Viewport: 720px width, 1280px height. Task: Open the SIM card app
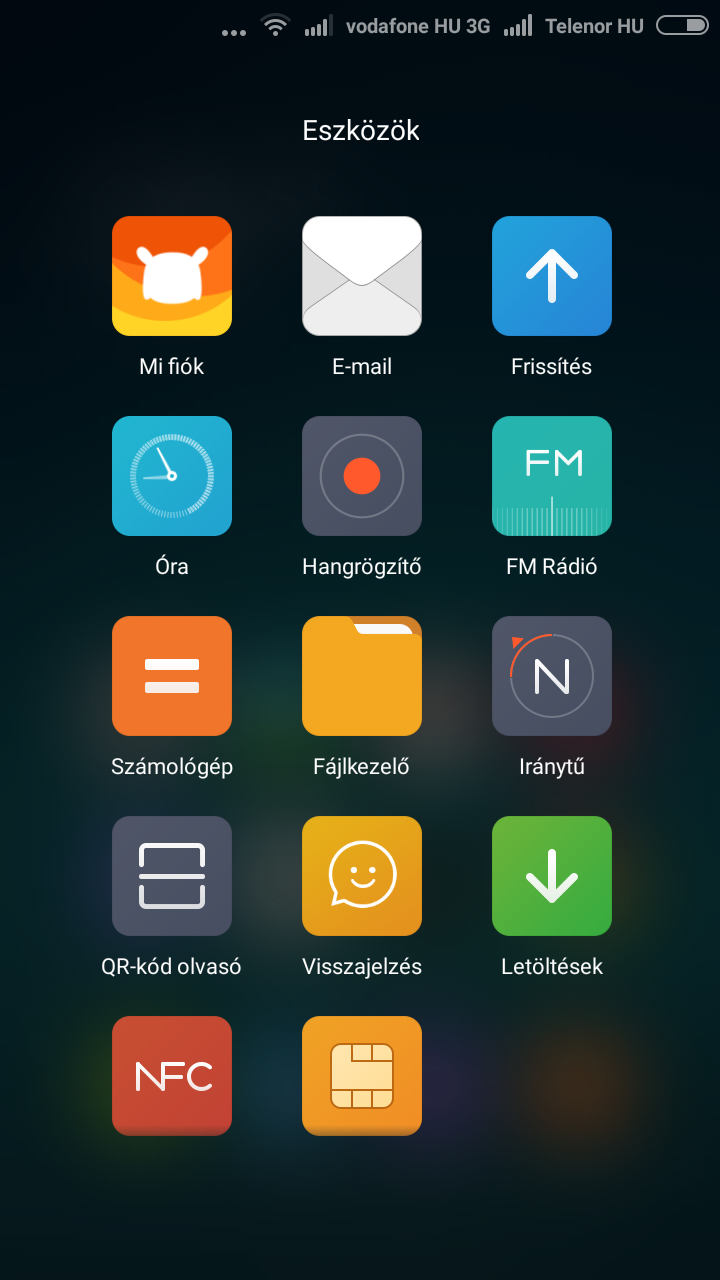362,1076
